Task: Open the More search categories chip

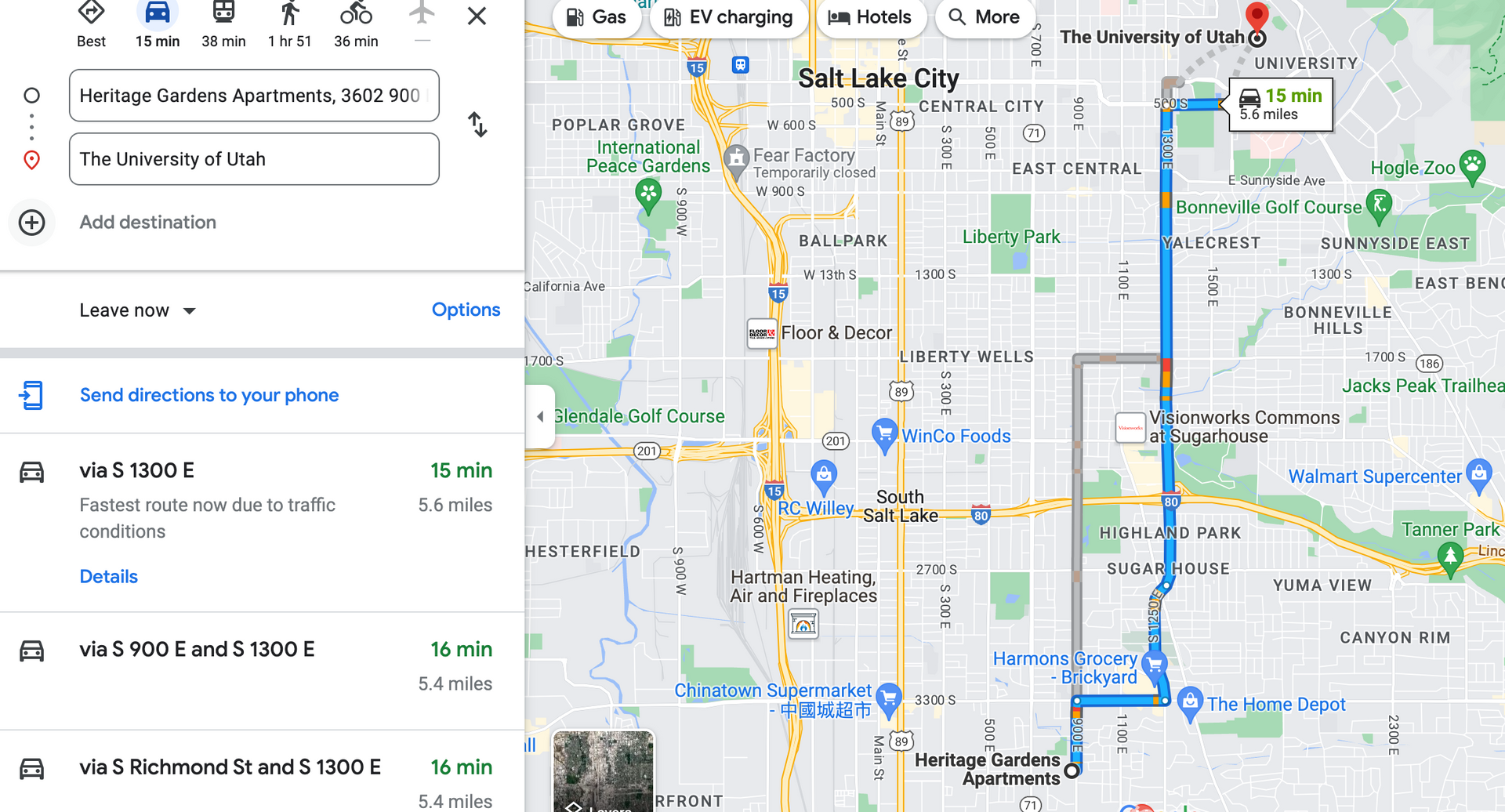Action: pyautogui.click(x=985, y=17)
